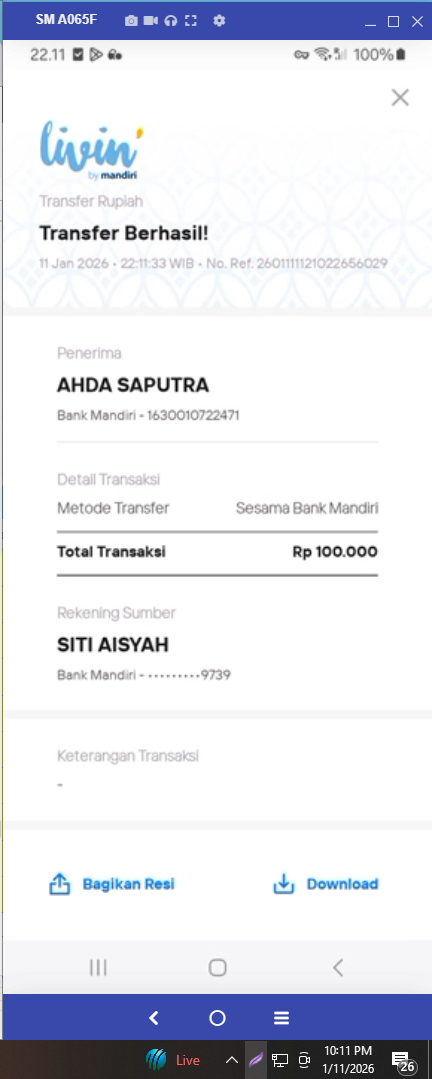The height and width of the screenshot is (1079, 432).
Task: Tap Bagikan Resi to share the receipt
Action: (111, 884)
